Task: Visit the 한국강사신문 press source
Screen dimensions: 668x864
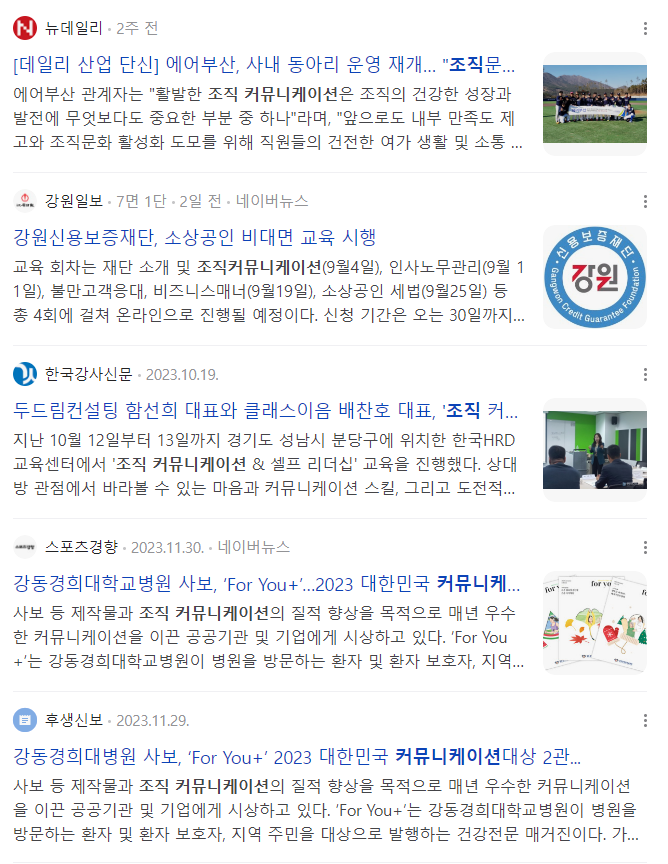Action: pos(88,374)
